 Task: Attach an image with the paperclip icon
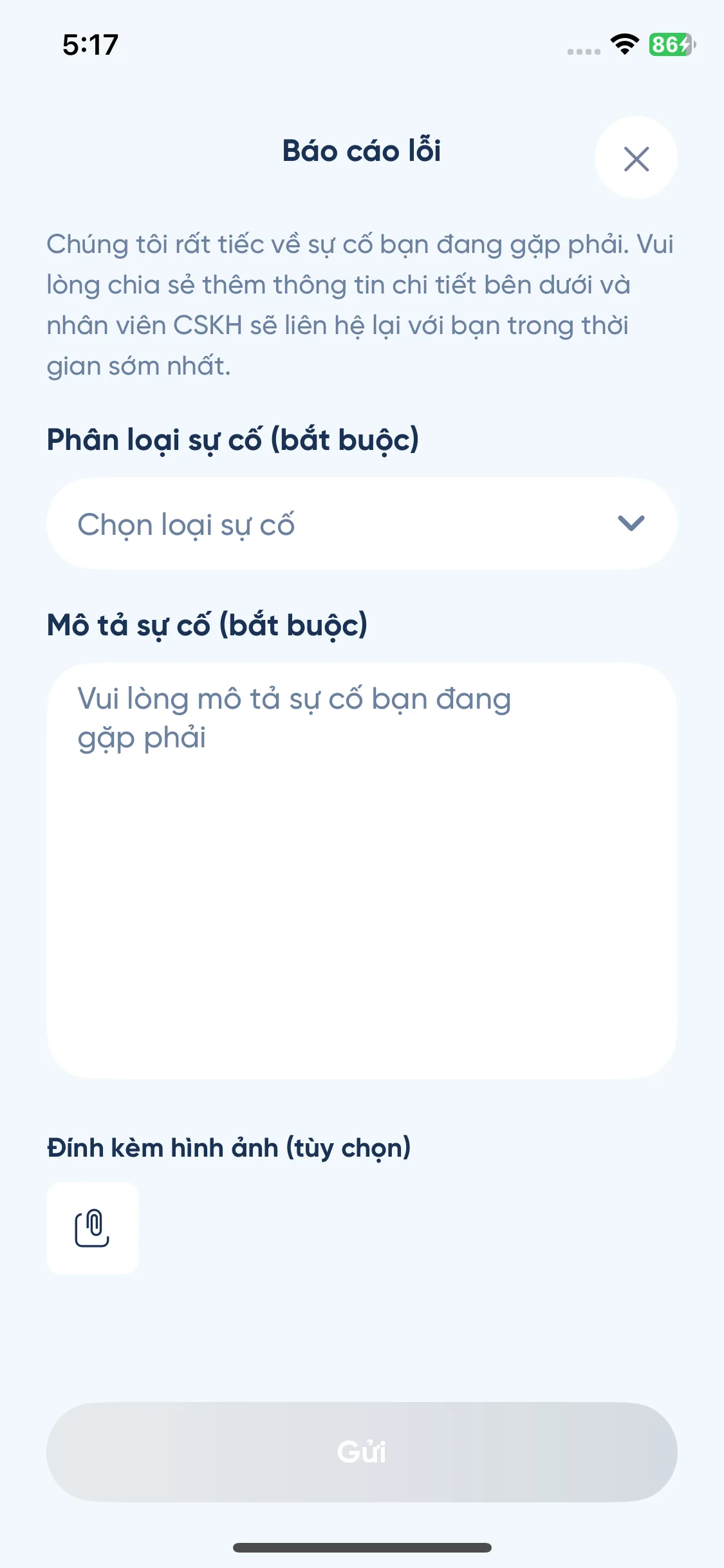[x=93, y=1227]
